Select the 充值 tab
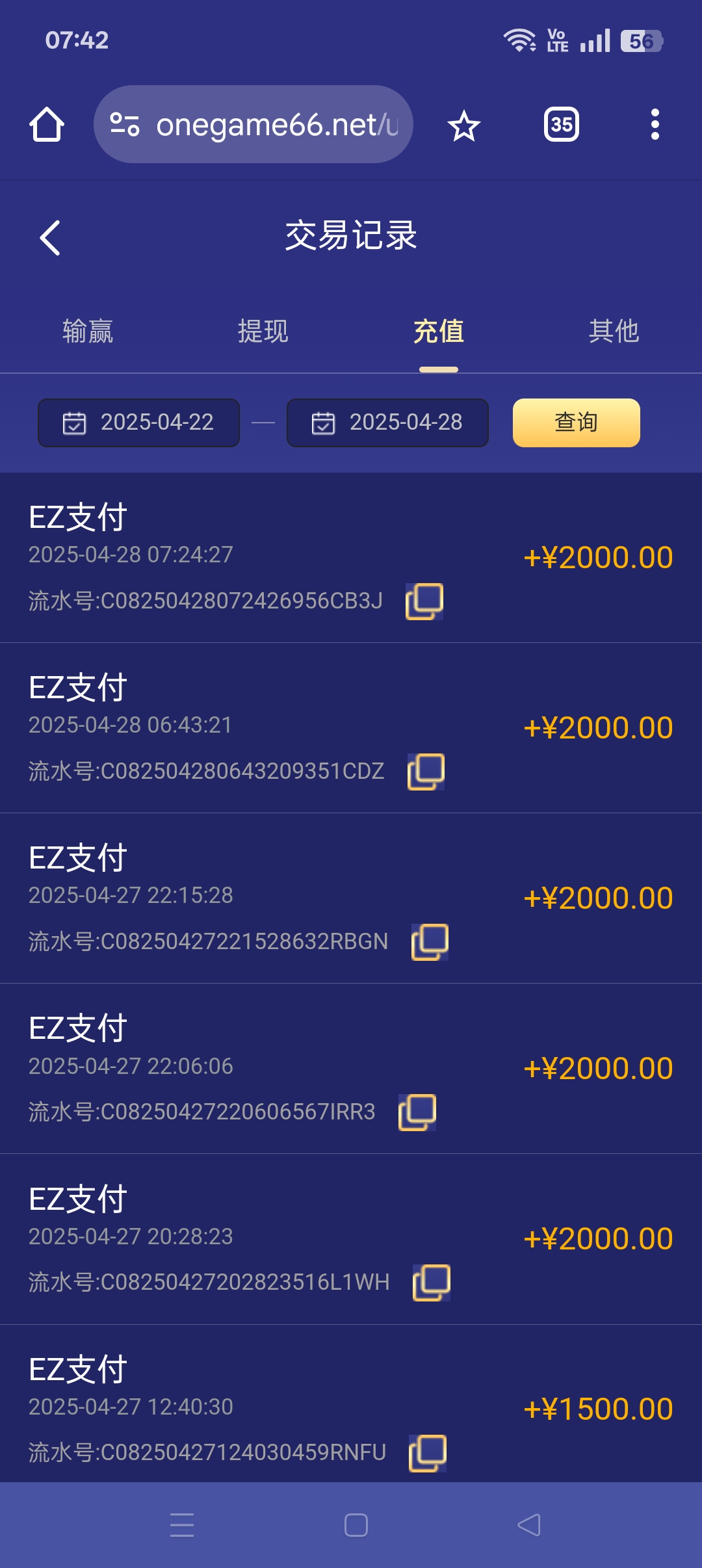 pos(437,332)
